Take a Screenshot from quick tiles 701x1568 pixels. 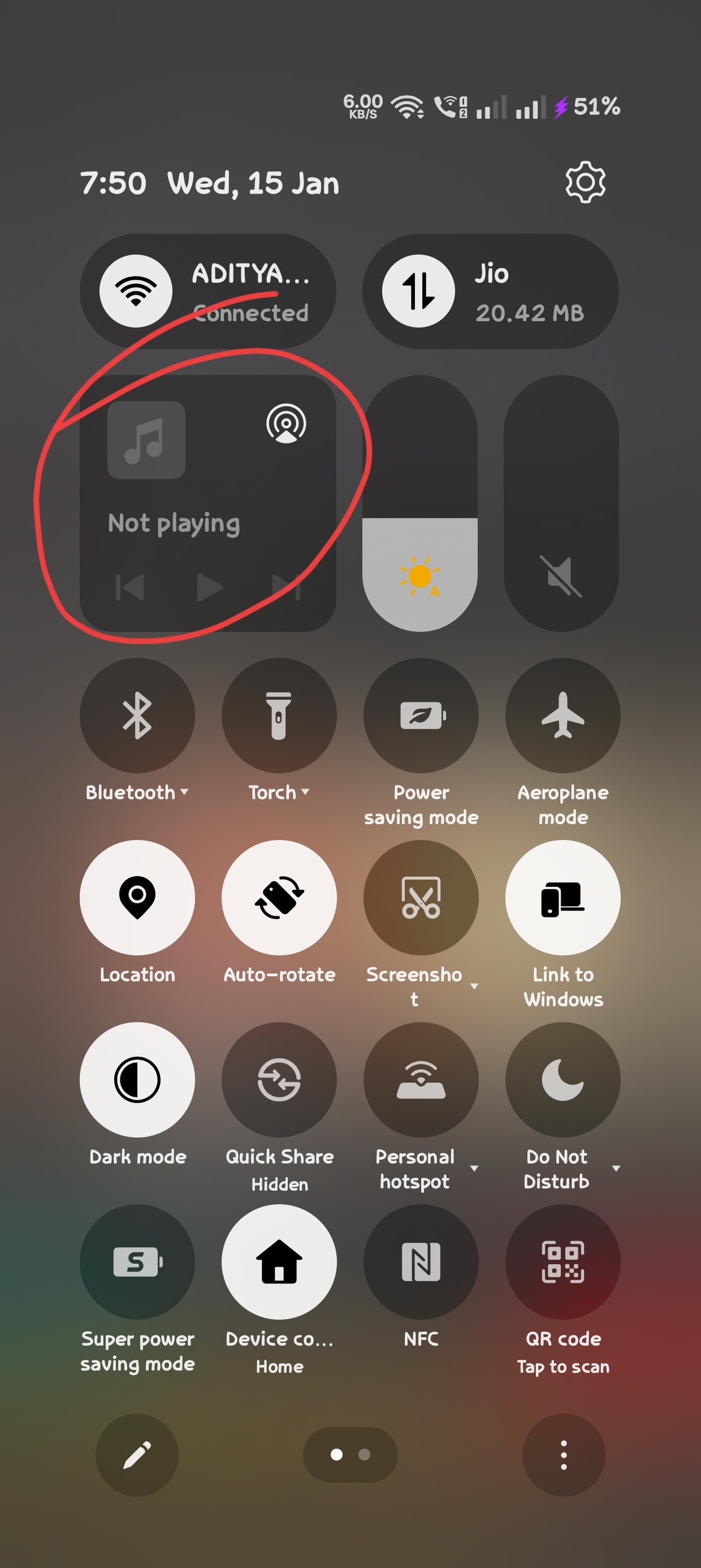(421, 898)
